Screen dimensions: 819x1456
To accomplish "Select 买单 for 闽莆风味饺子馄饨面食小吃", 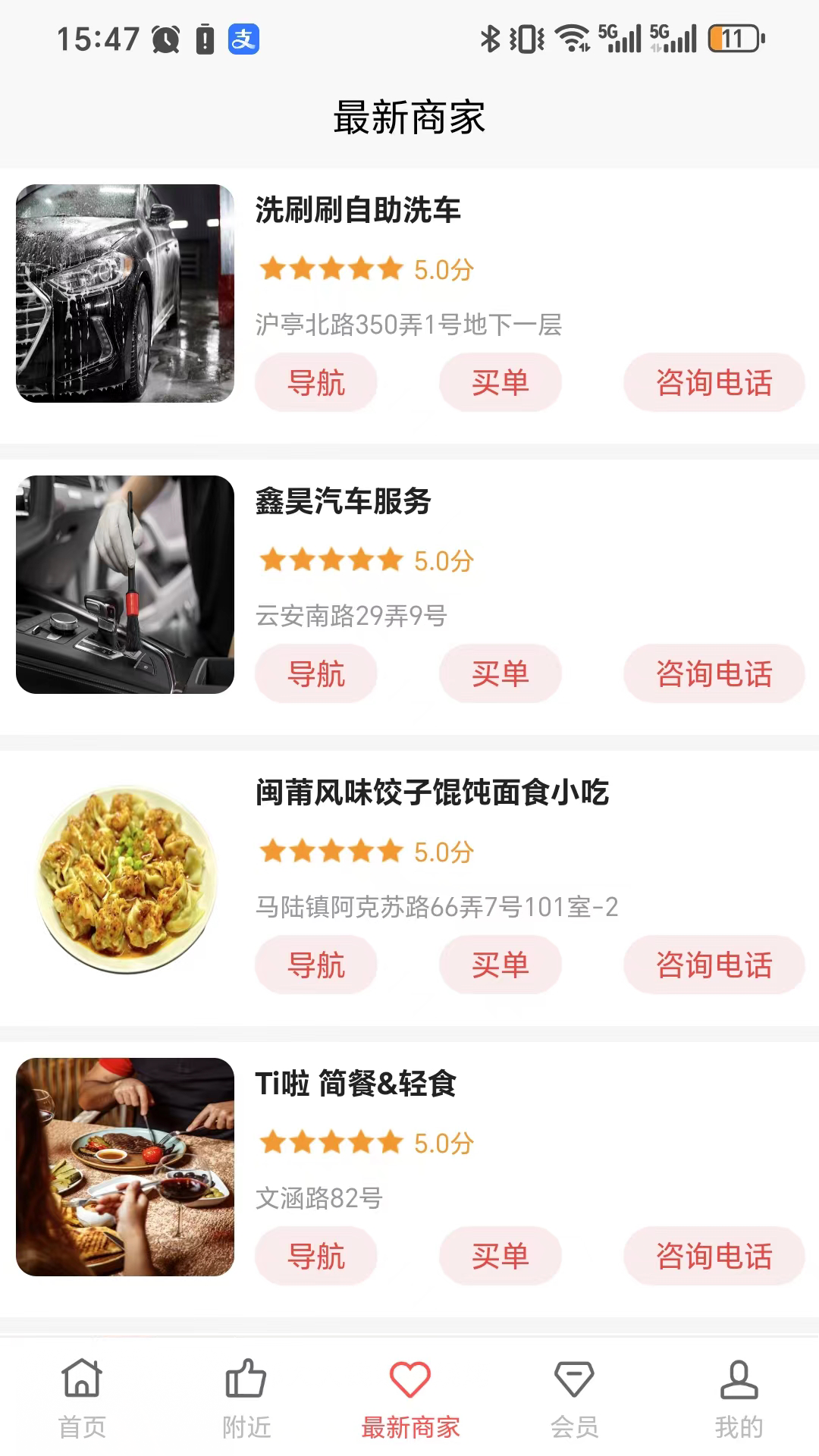I will [x=500, y=965].
